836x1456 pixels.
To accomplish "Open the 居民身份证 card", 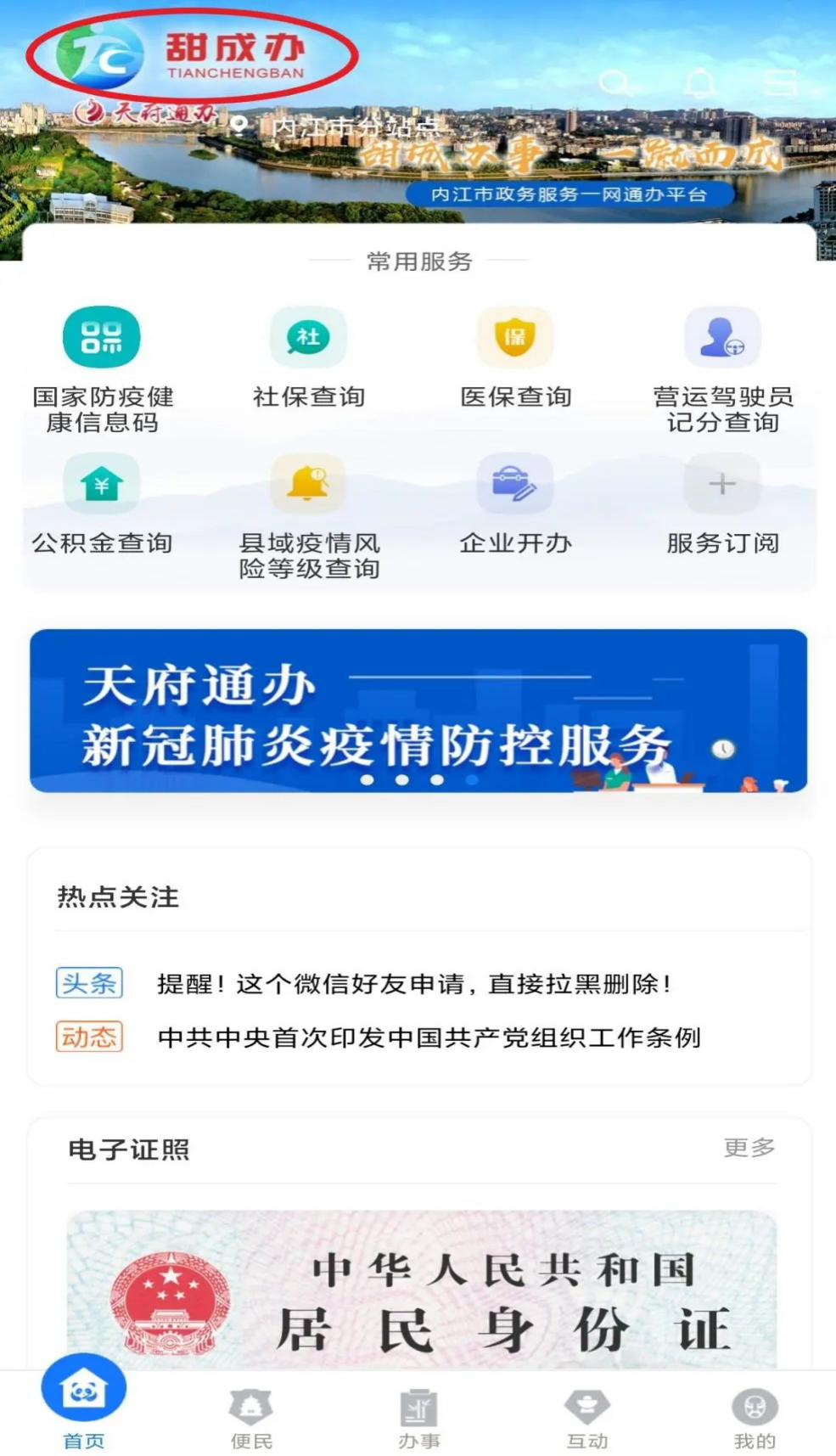I will pos(422,1290).
